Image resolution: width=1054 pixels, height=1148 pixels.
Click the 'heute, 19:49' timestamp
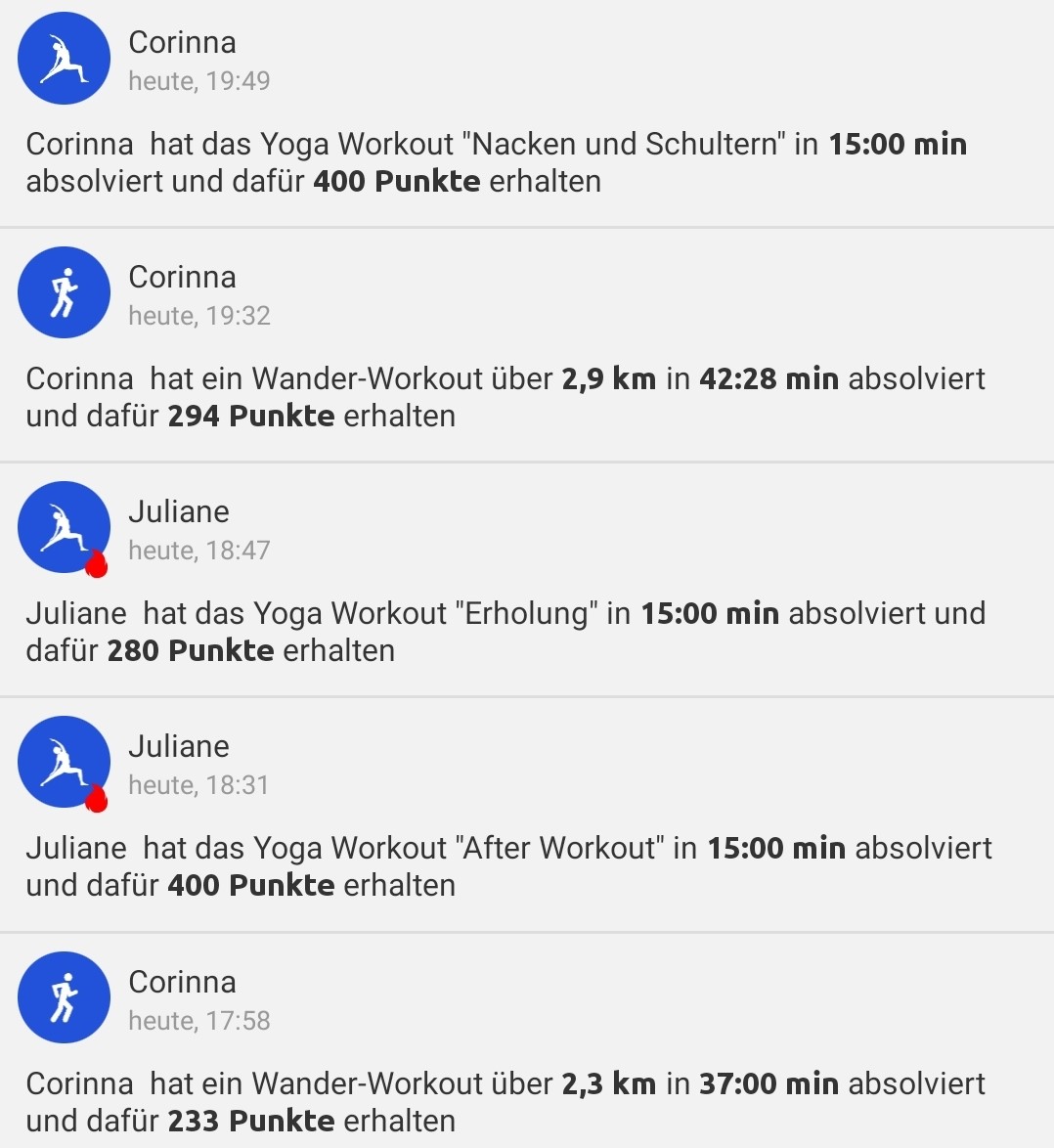(199, 80)
